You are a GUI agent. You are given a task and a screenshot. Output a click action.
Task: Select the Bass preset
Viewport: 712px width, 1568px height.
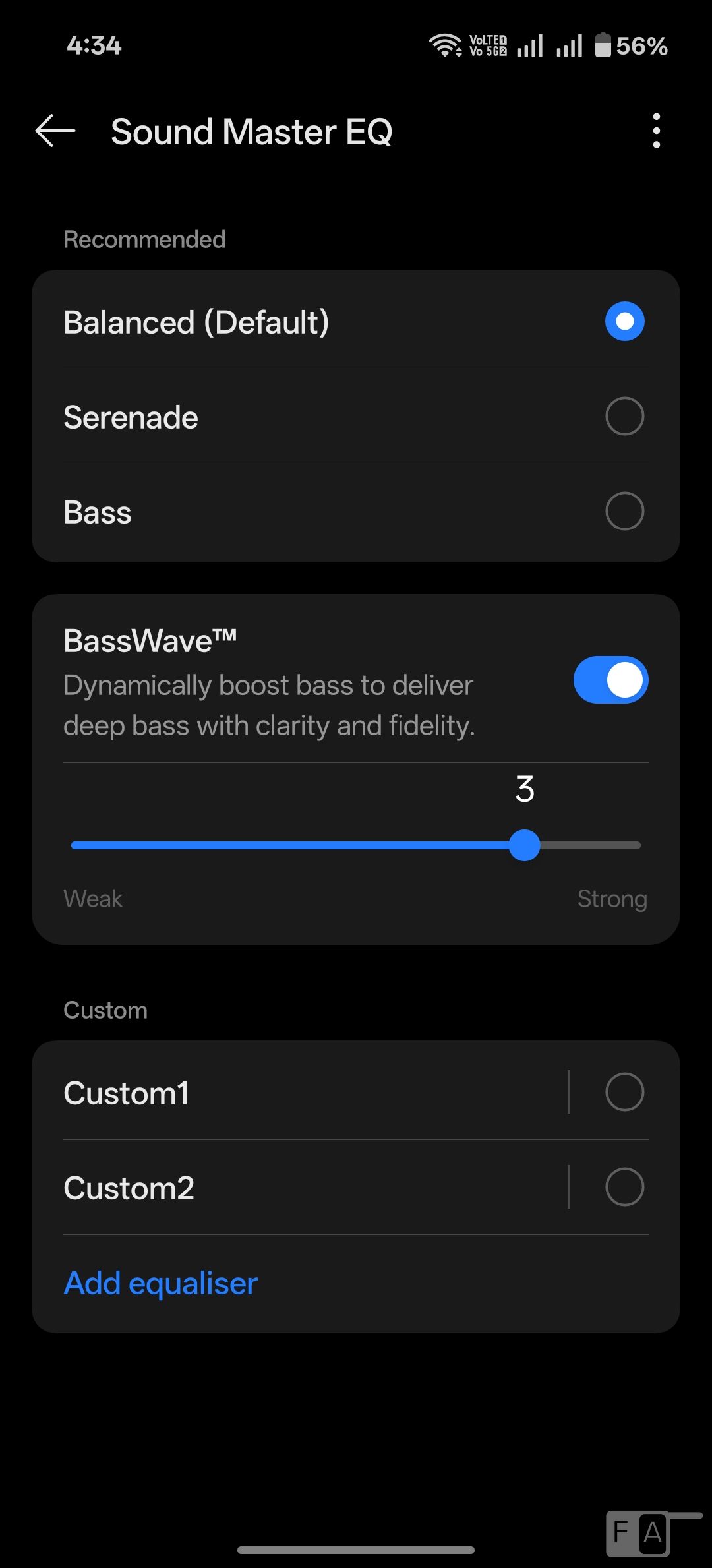pos(624,512)
